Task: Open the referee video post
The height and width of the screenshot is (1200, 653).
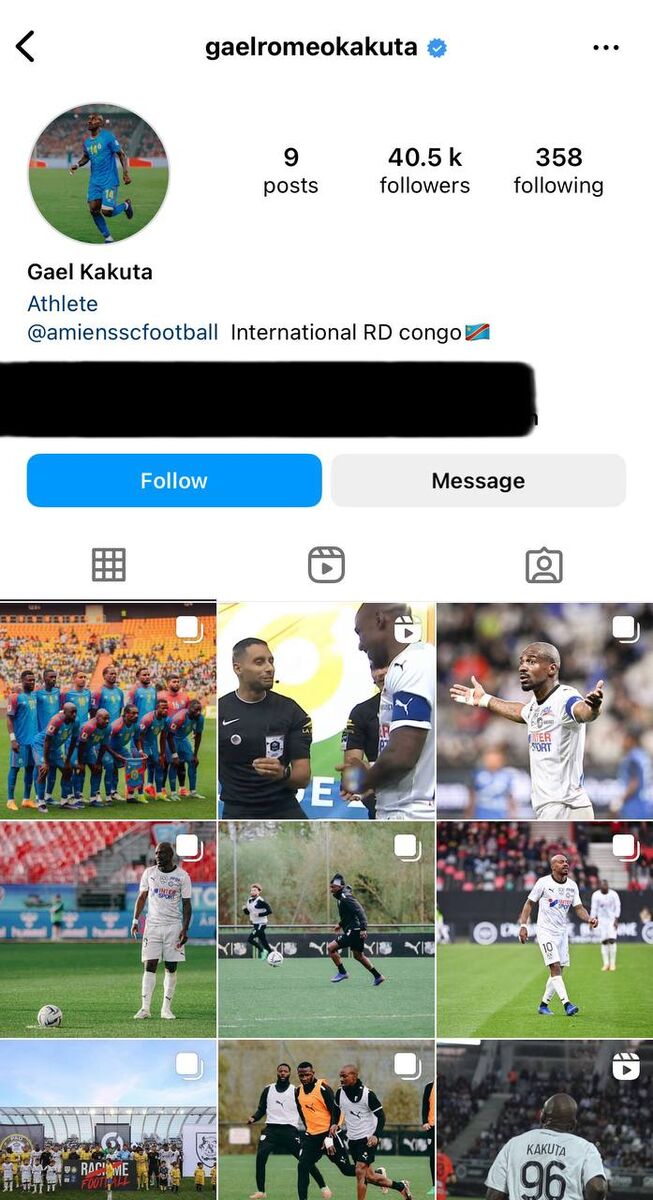Action: [326, 711]
